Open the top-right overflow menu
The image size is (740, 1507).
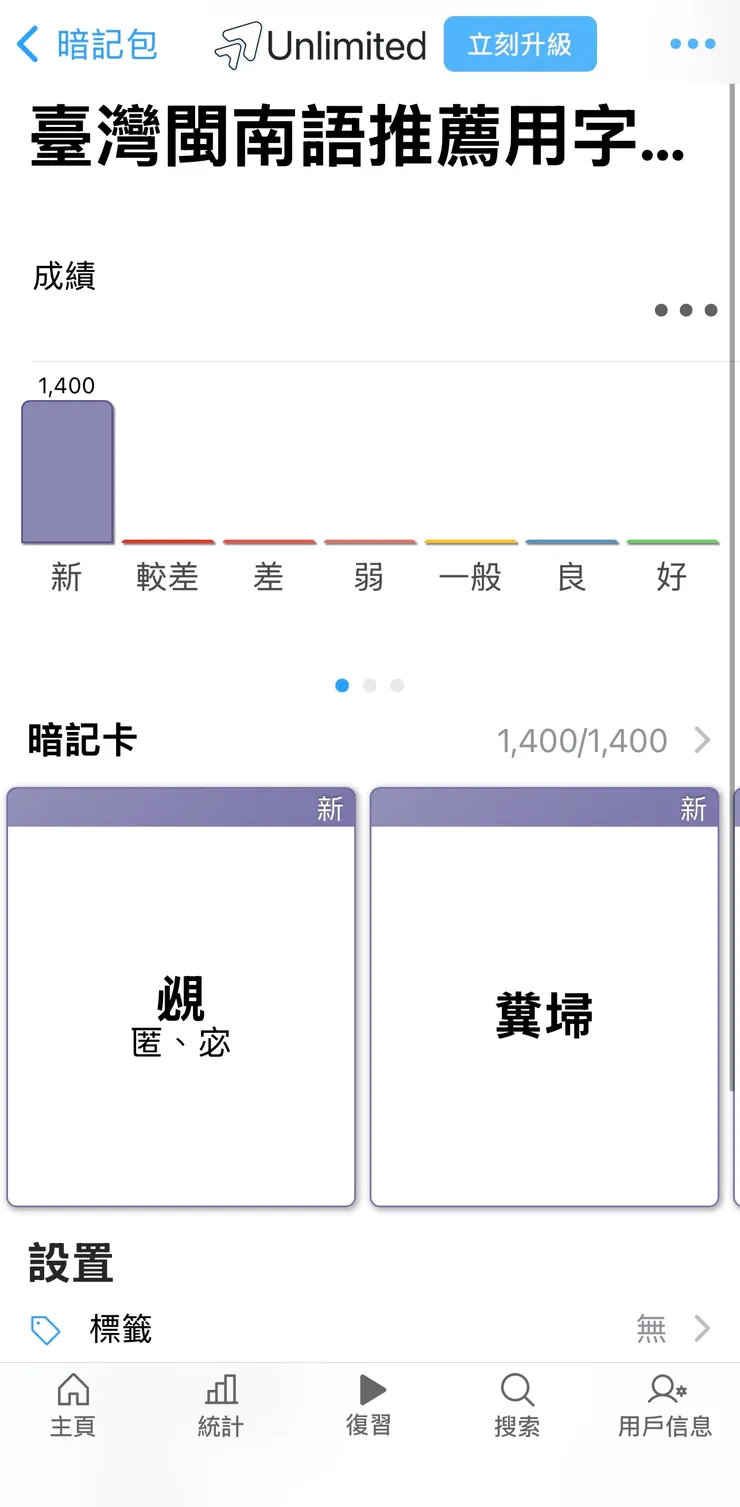pos(692,44)
